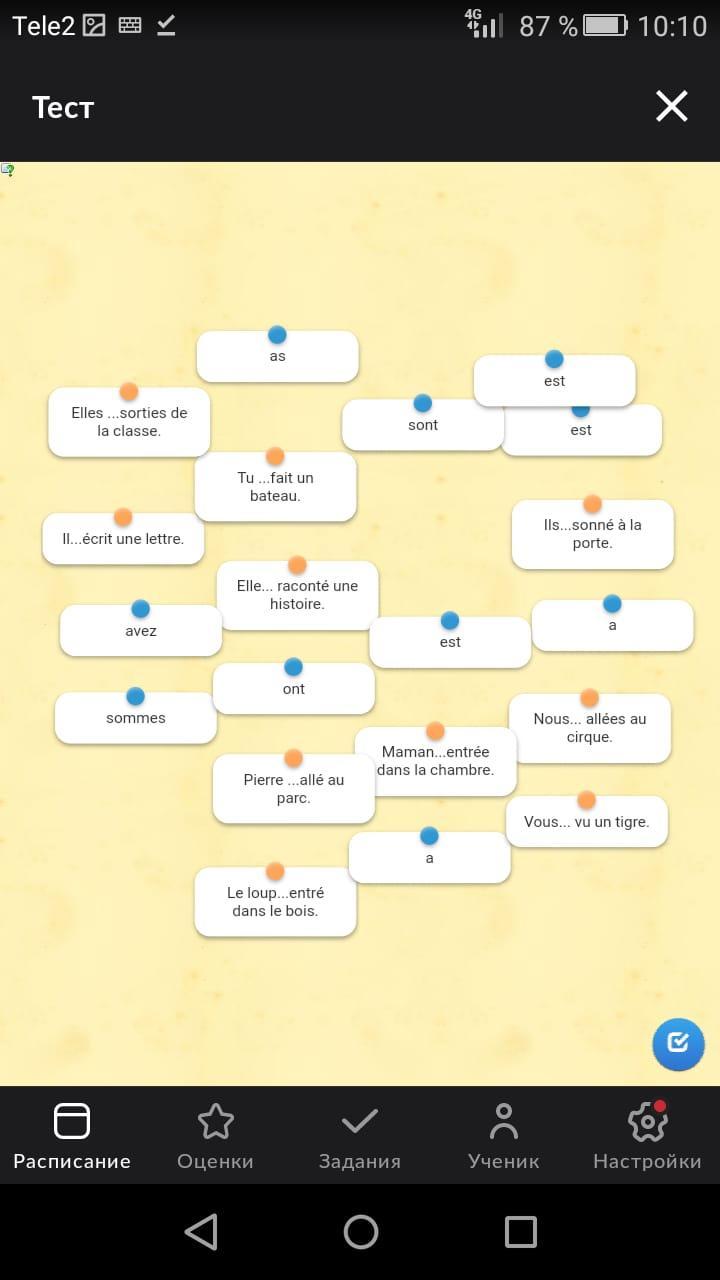Select the card 'Il...écrit une lettre.'
The width and height of the screenshot is (720, 1280).
[123, 539]
